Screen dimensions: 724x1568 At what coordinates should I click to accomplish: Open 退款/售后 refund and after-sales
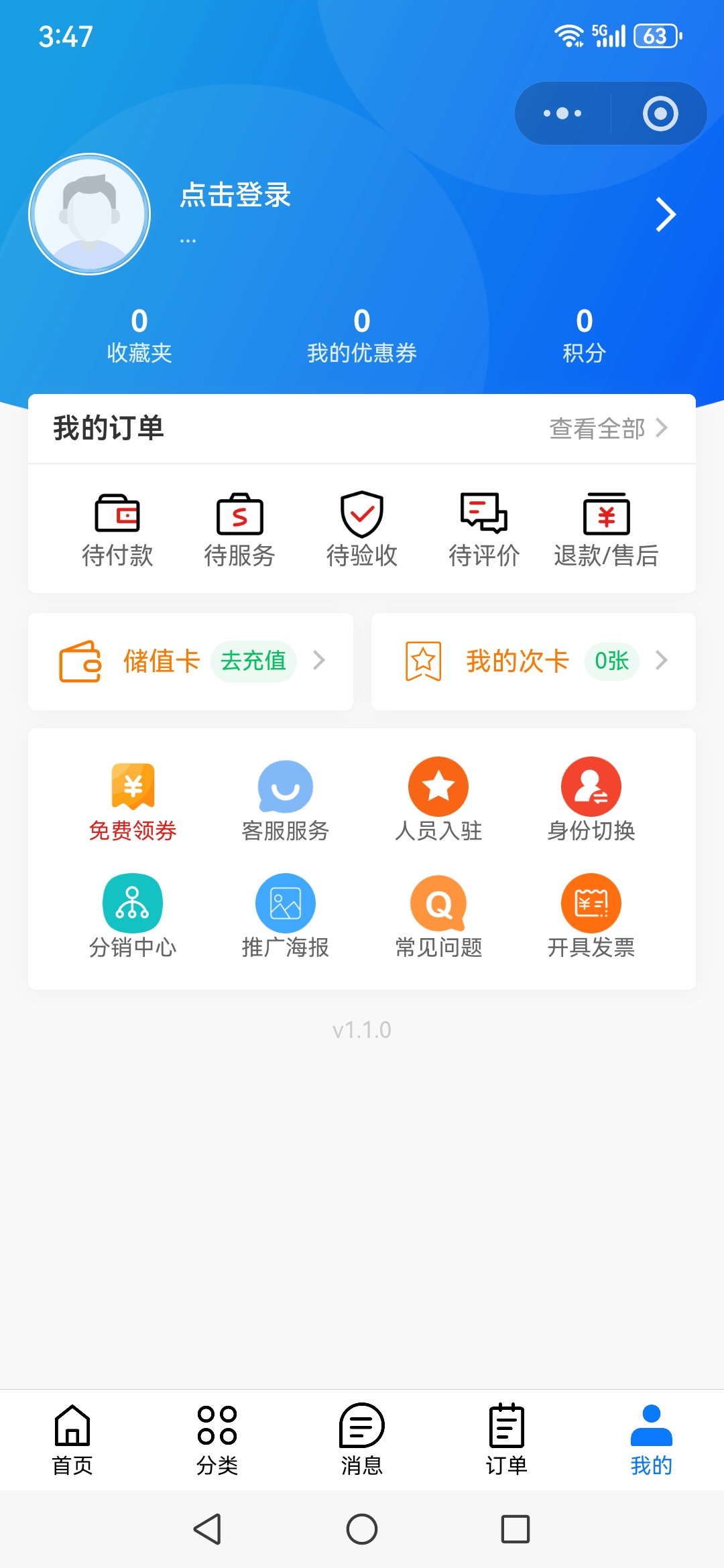pos(606,529)
